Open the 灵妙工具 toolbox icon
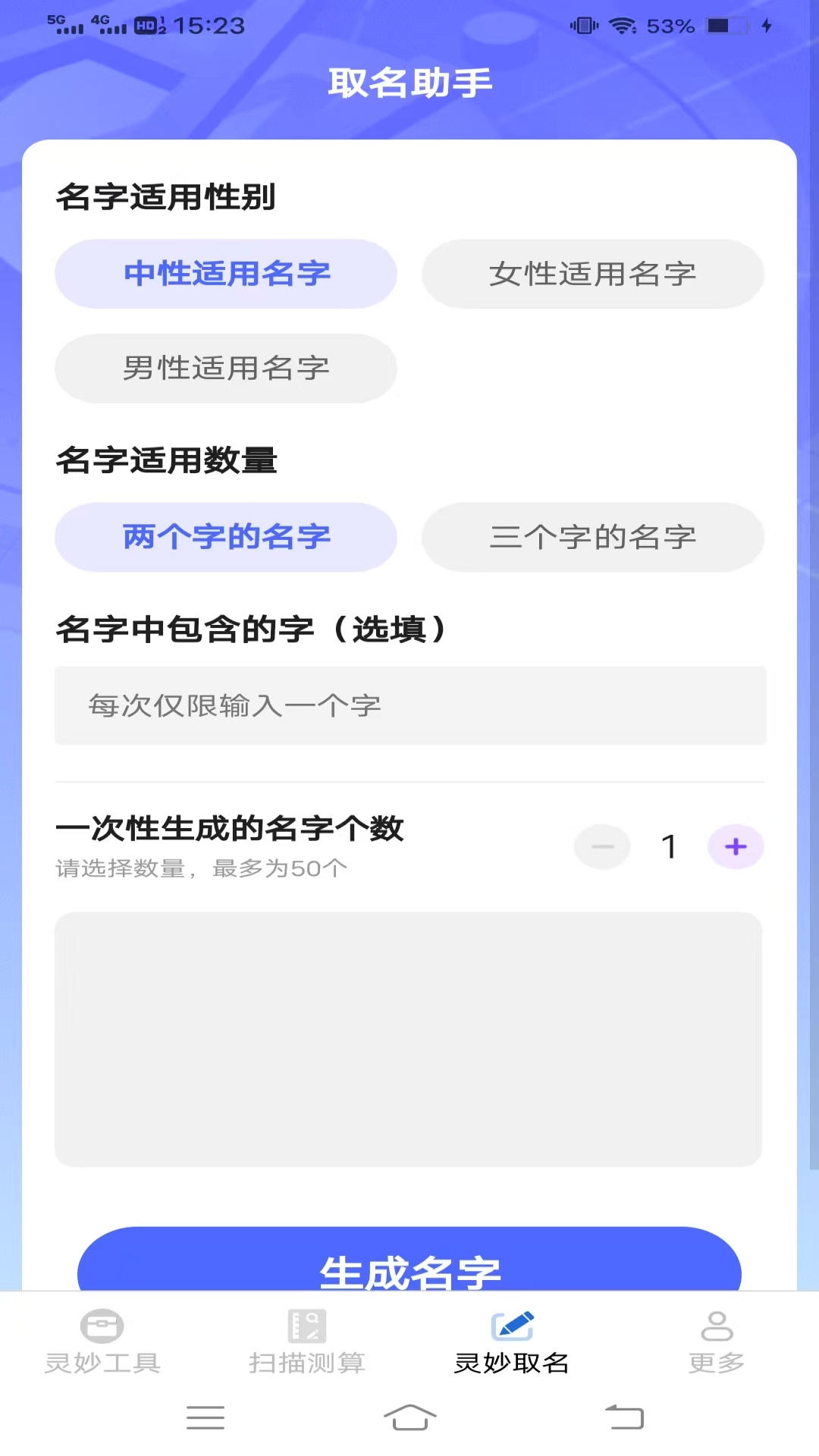The height and width of the screenshot is (1456, 819). (102, 1326)
